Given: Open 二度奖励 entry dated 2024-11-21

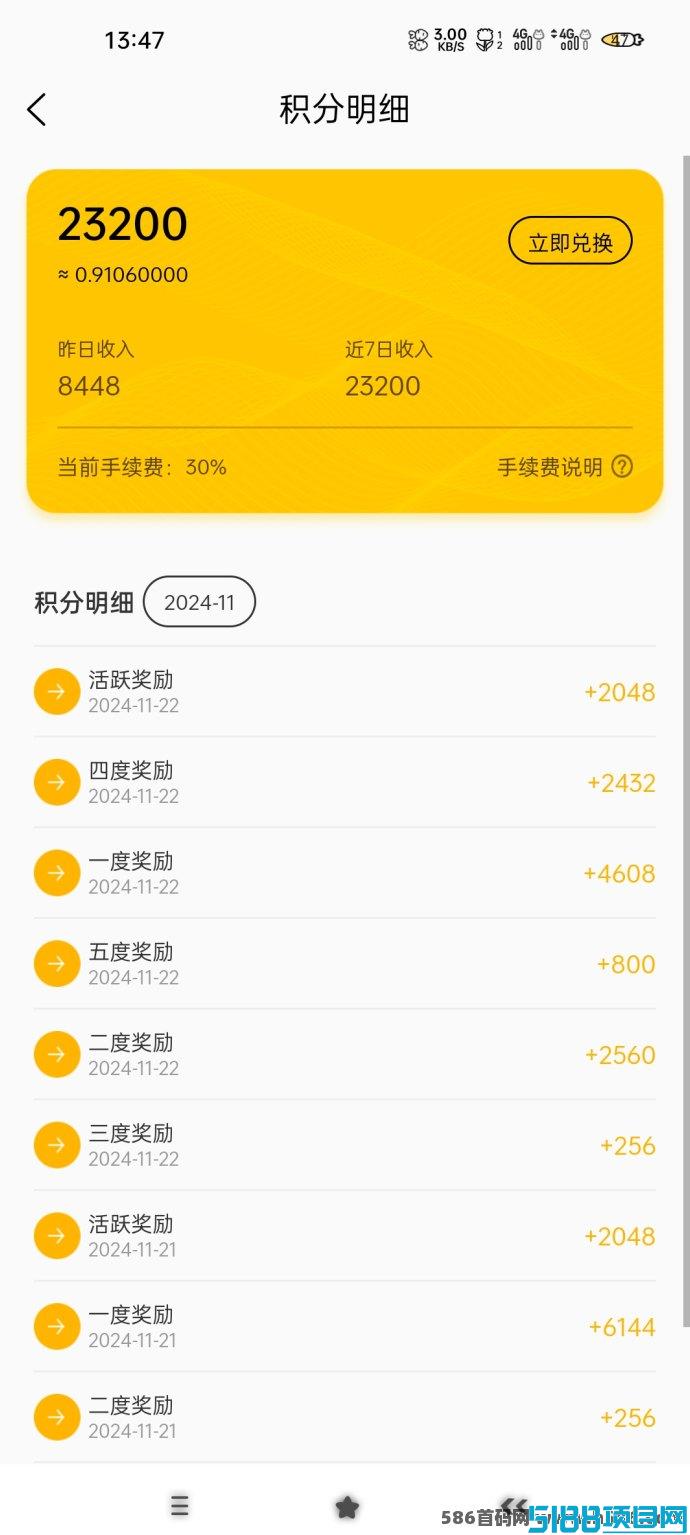Looking at the screenshot, I should 345,1417.
